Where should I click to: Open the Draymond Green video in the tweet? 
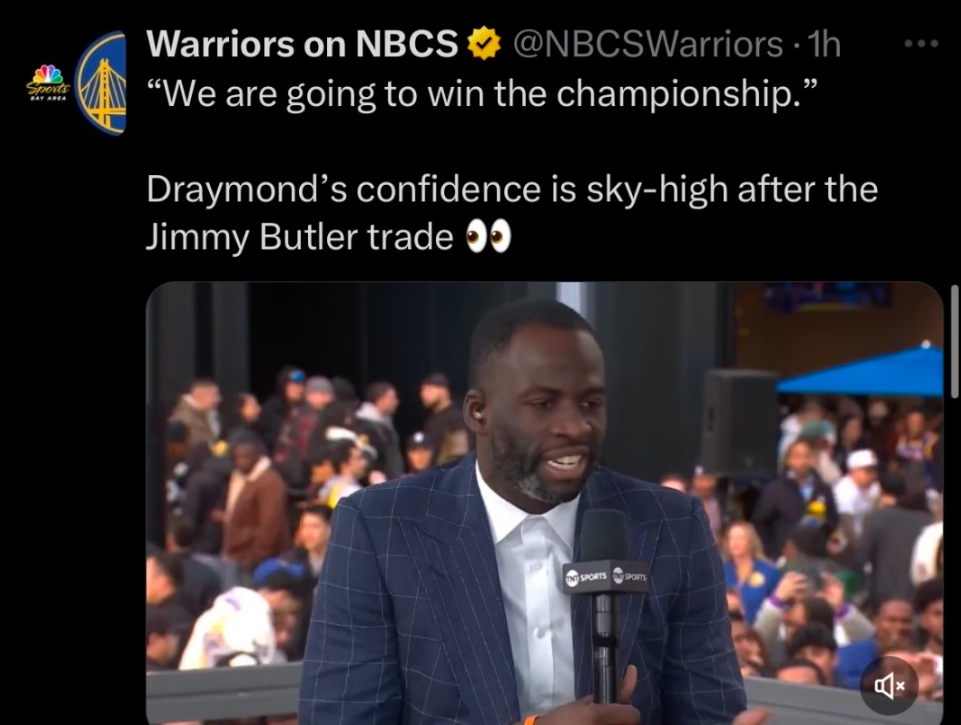545,500
